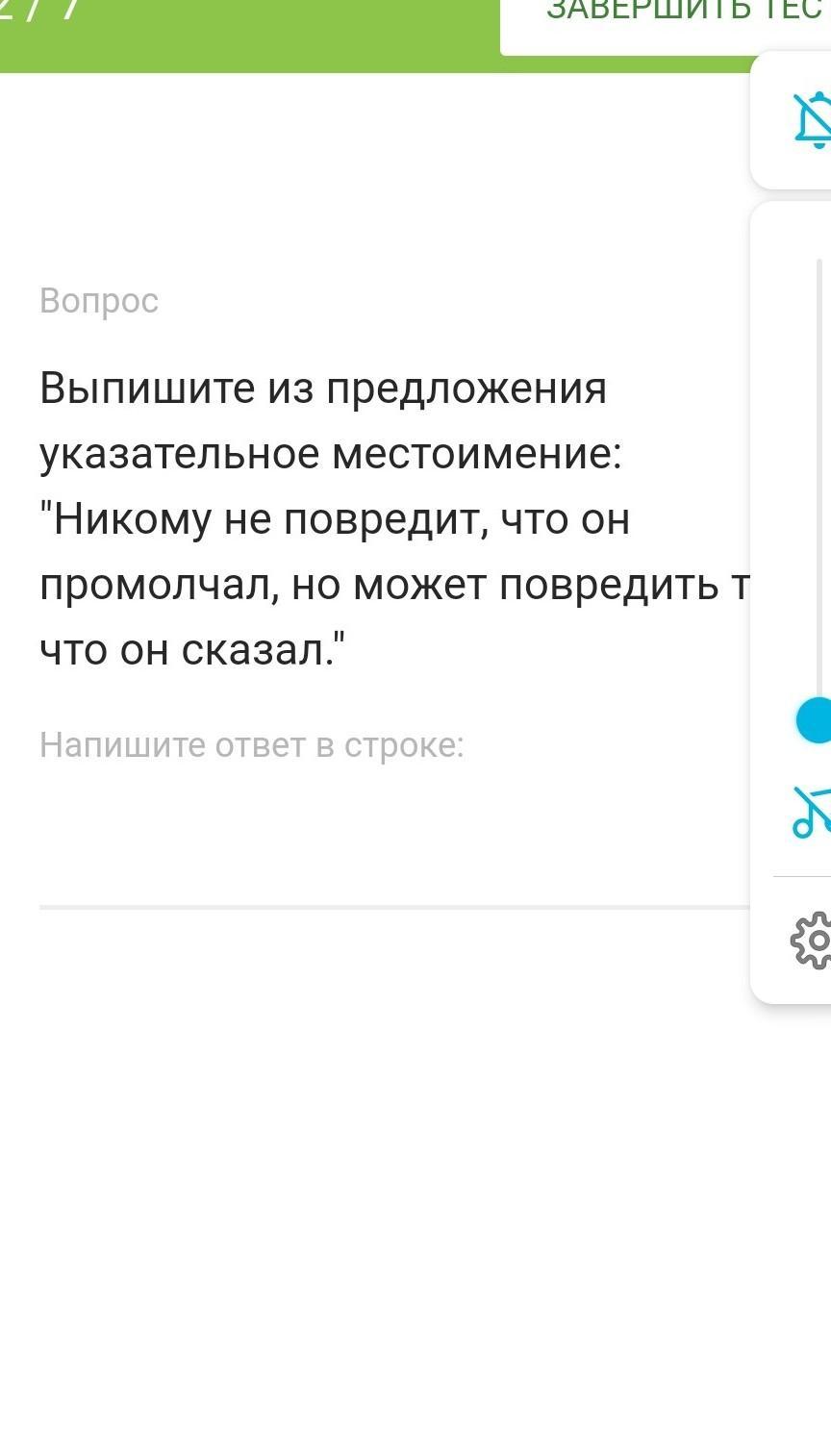Tap the ЗАВЕРШИТЬ ТЕСТ button

(x=666, y=21)
